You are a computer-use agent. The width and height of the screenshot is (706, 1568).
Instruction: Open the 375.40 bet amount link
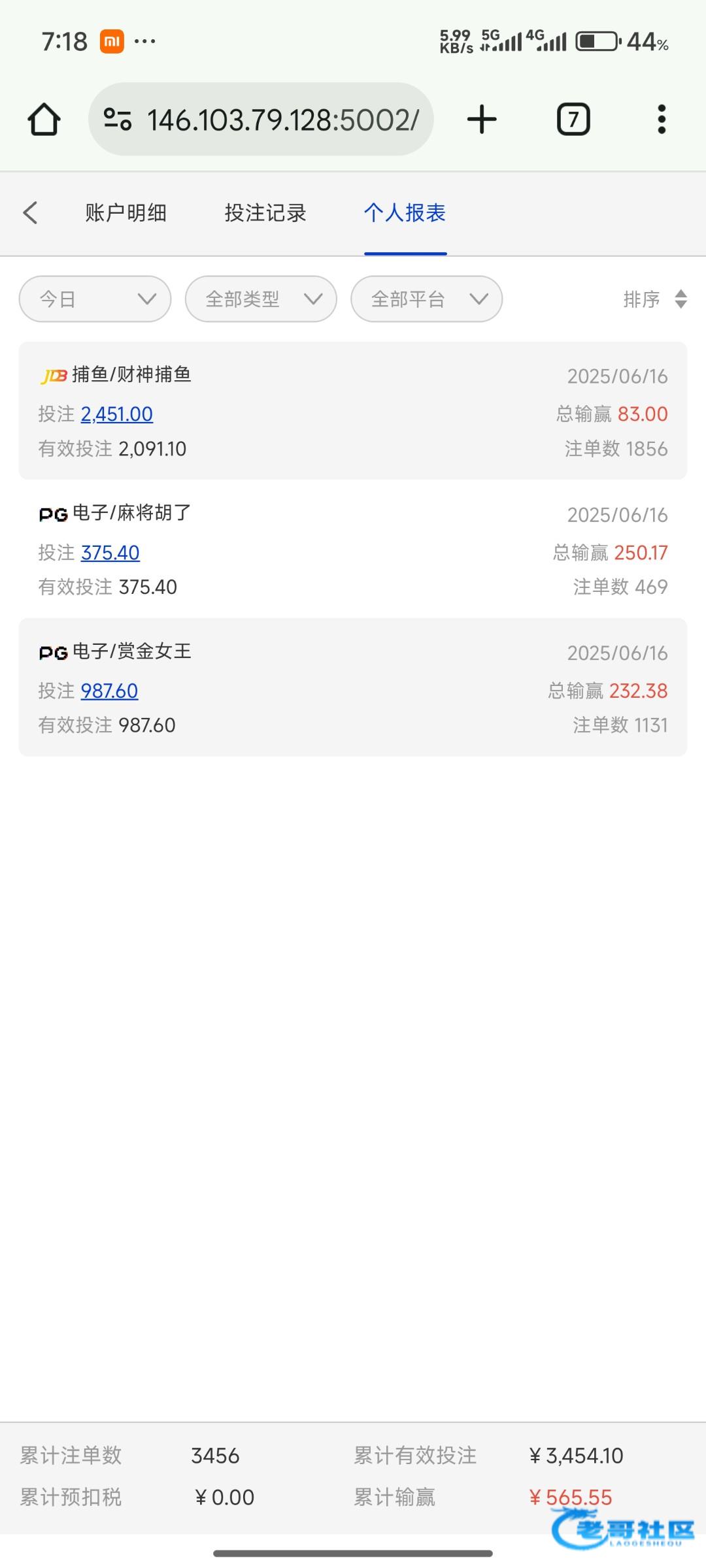[110, 553]
